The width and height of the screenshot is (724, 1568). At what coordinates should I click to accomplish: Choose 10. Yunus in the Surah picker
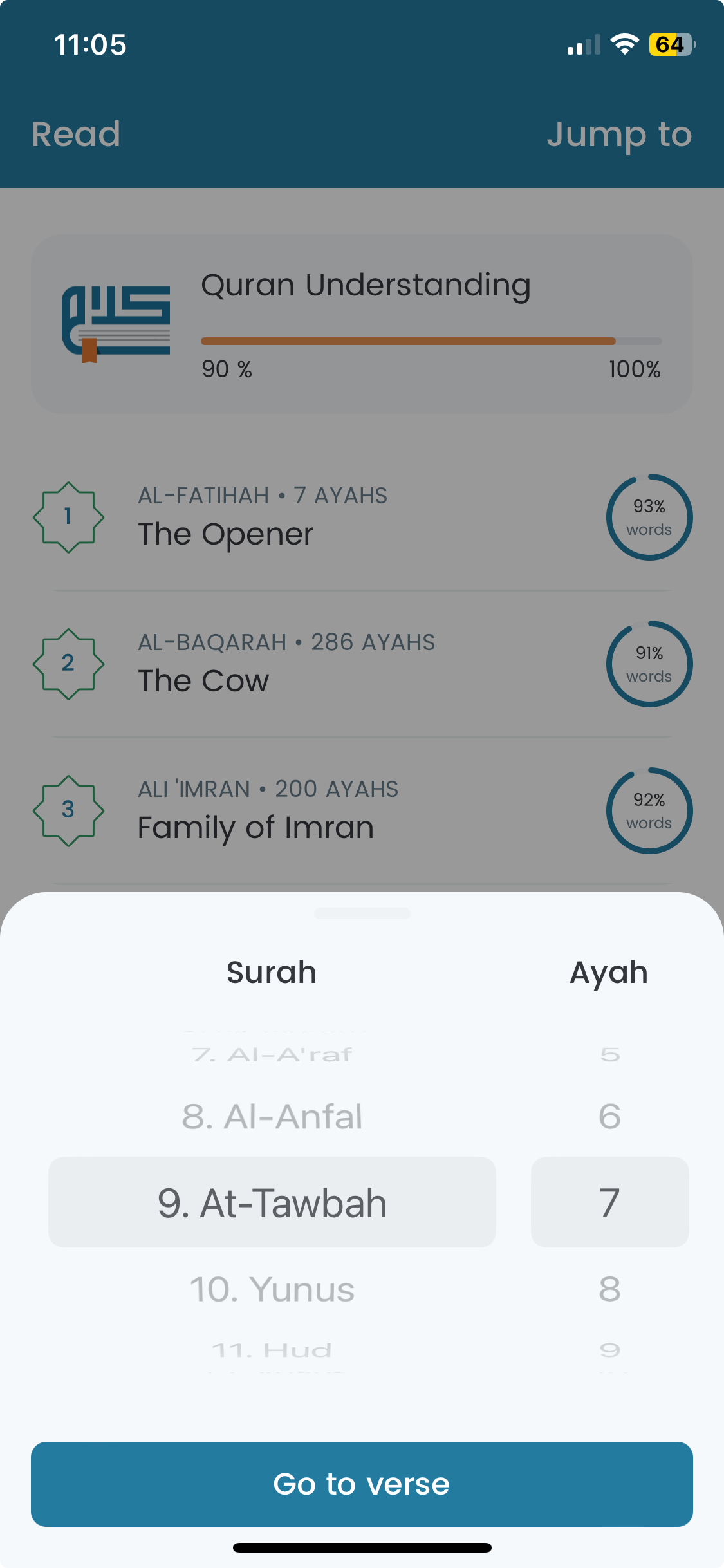pyautogui.click(x=272, y=1289)
